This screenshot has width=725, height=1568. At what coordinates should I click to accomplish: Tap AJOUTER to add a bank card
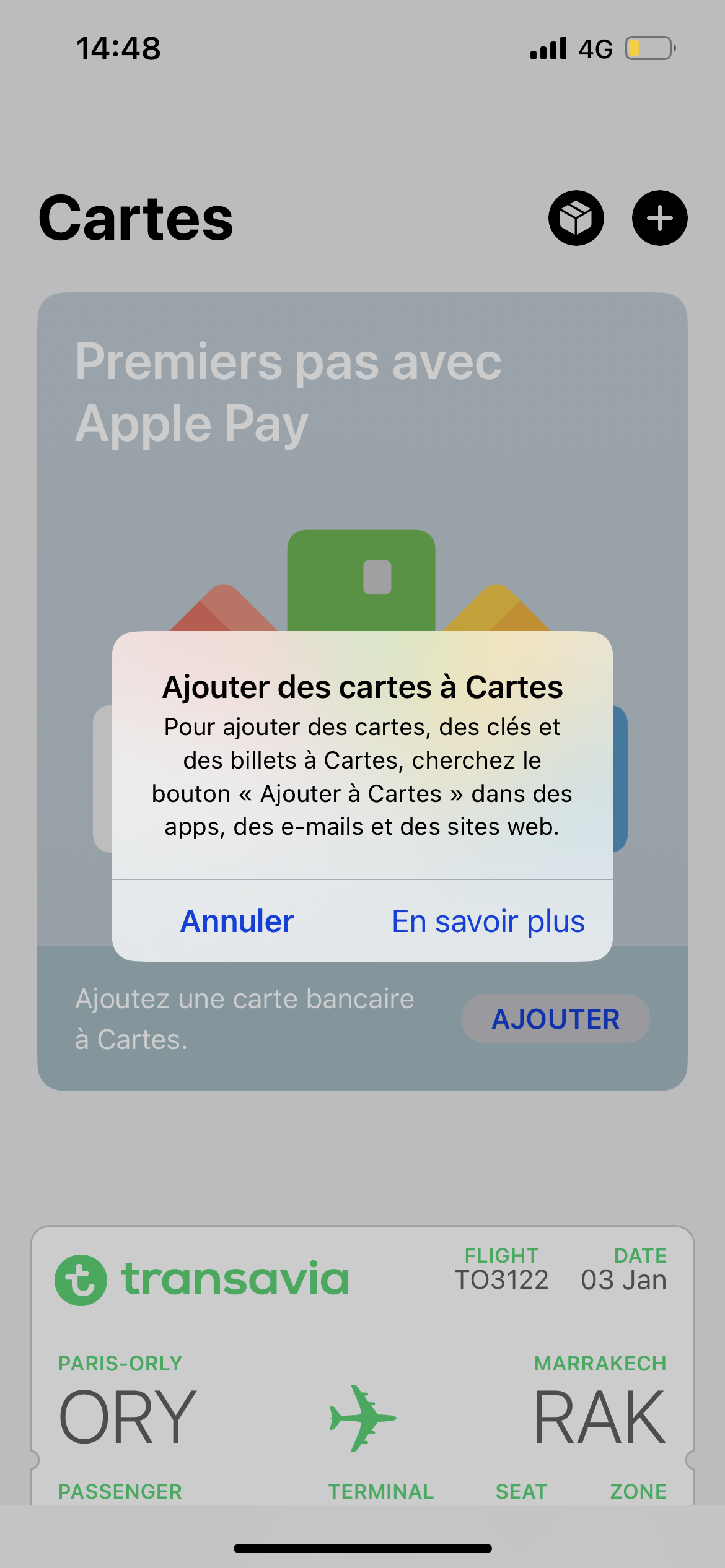[555, 1019]
